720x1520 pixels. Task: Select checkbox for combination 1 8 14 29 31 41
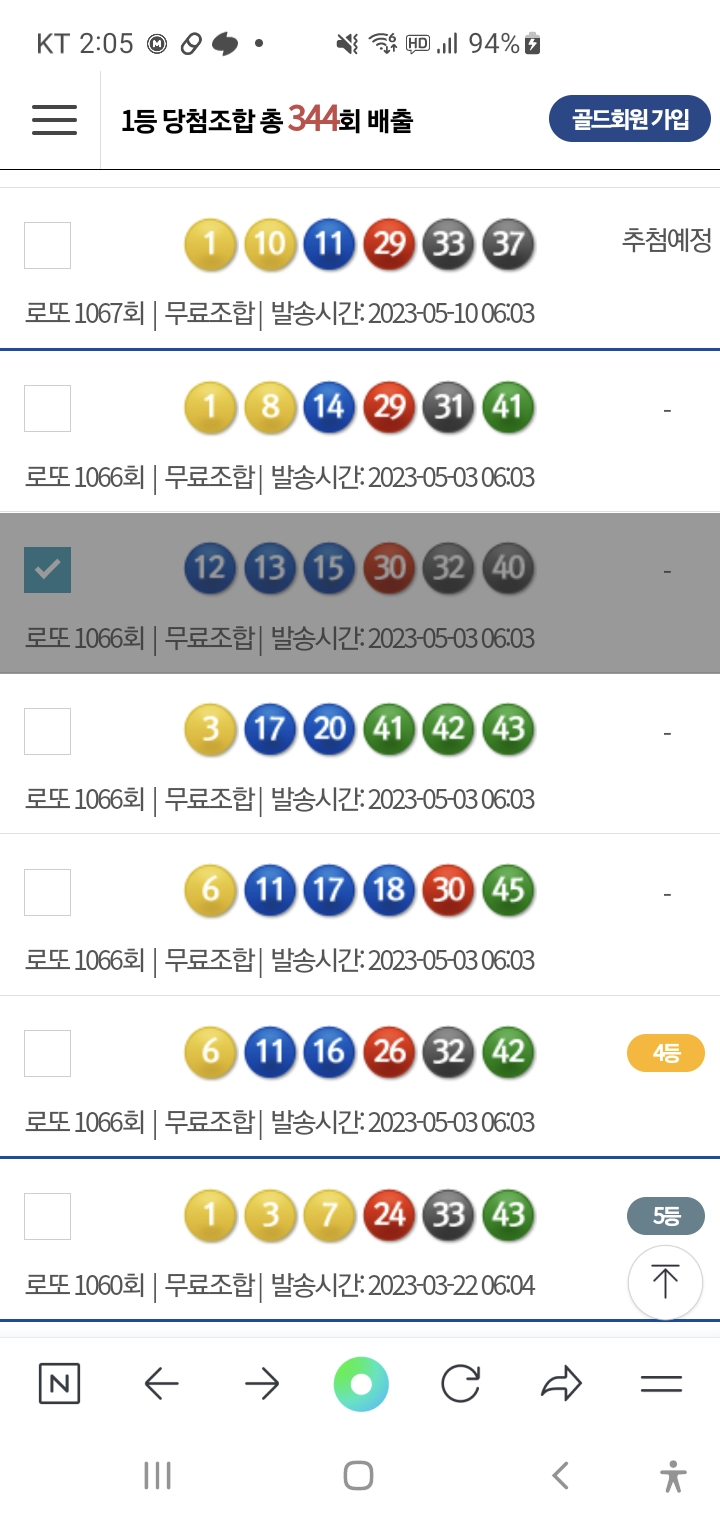[x=47, y=408]
